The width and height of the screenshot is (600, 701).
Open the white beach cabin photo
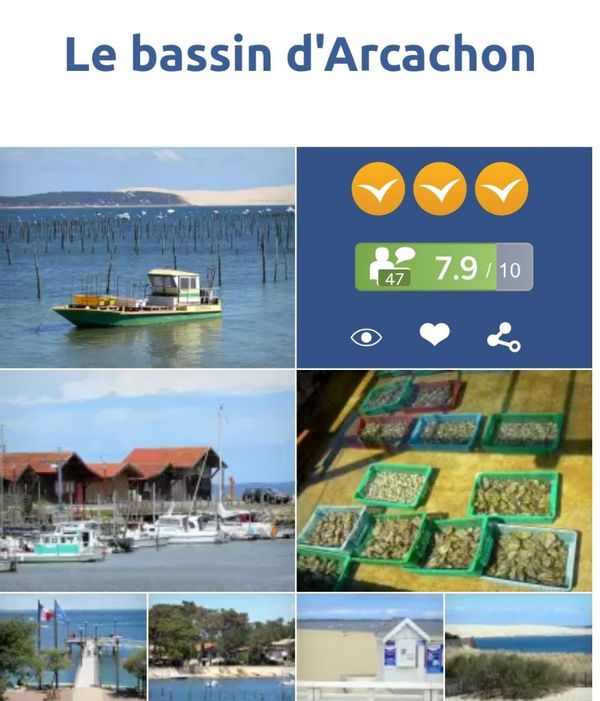tap(369, 647)
